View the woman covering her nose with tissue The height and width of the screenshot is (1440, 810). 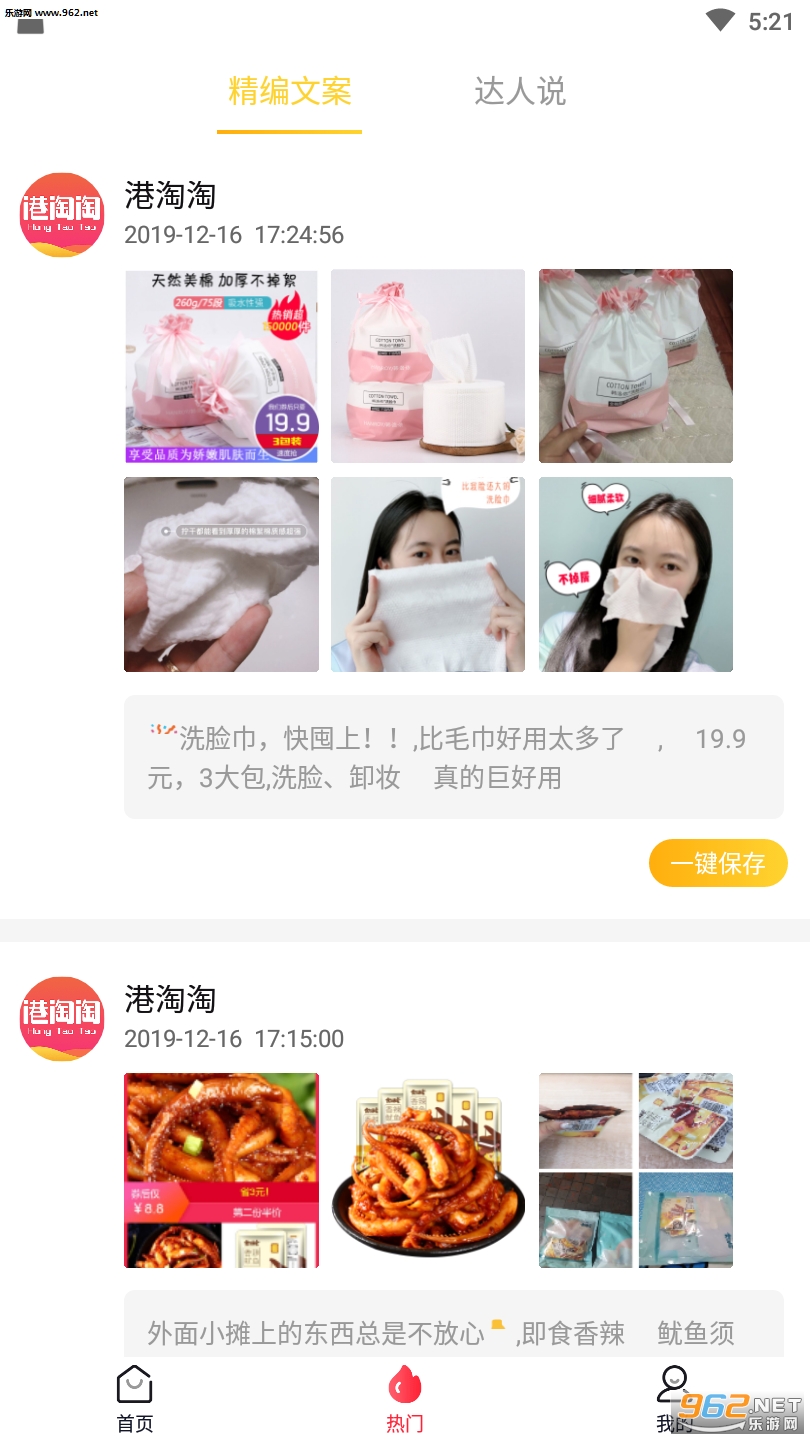pyautogui.click(x=636, y=574)
